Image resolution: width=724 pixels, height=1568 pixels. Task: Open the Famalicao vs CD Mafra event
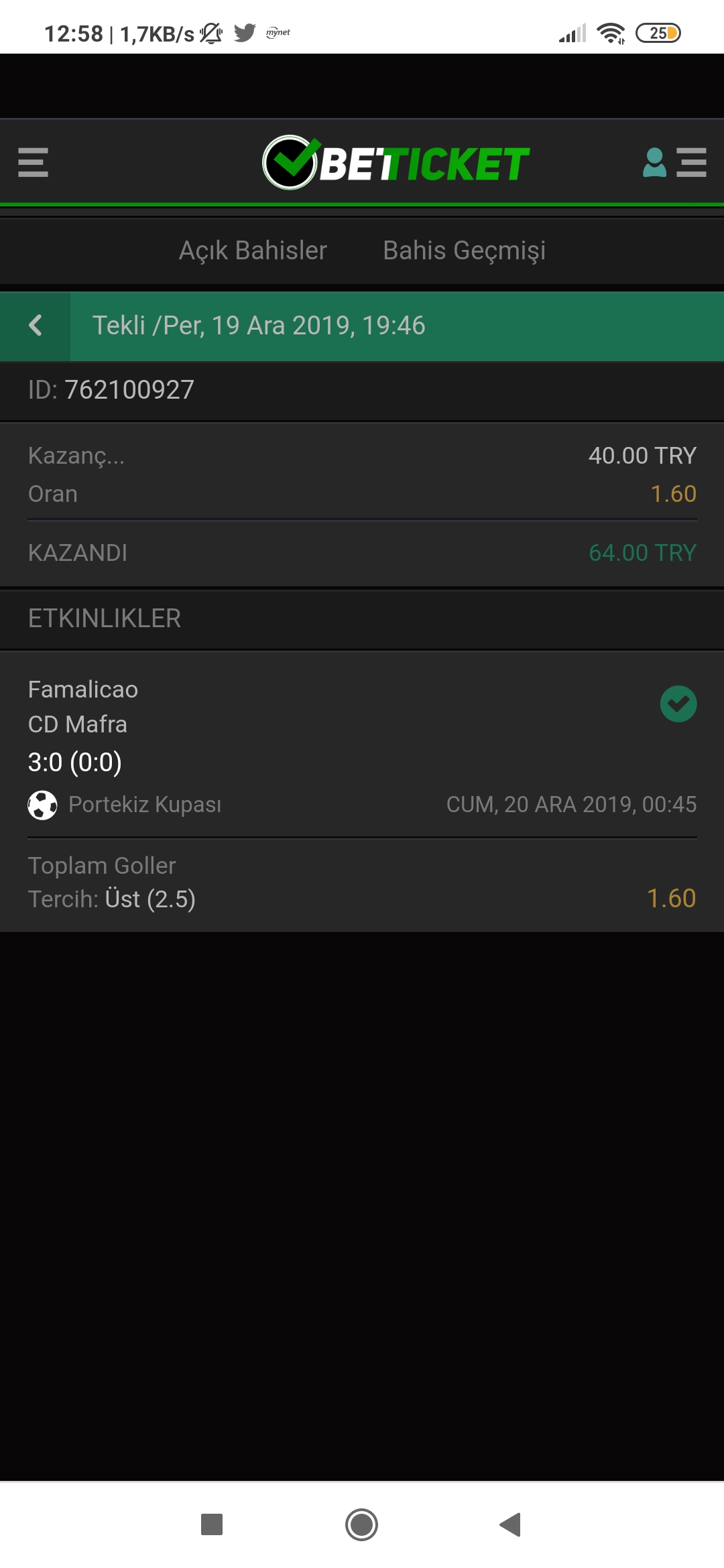362,744
